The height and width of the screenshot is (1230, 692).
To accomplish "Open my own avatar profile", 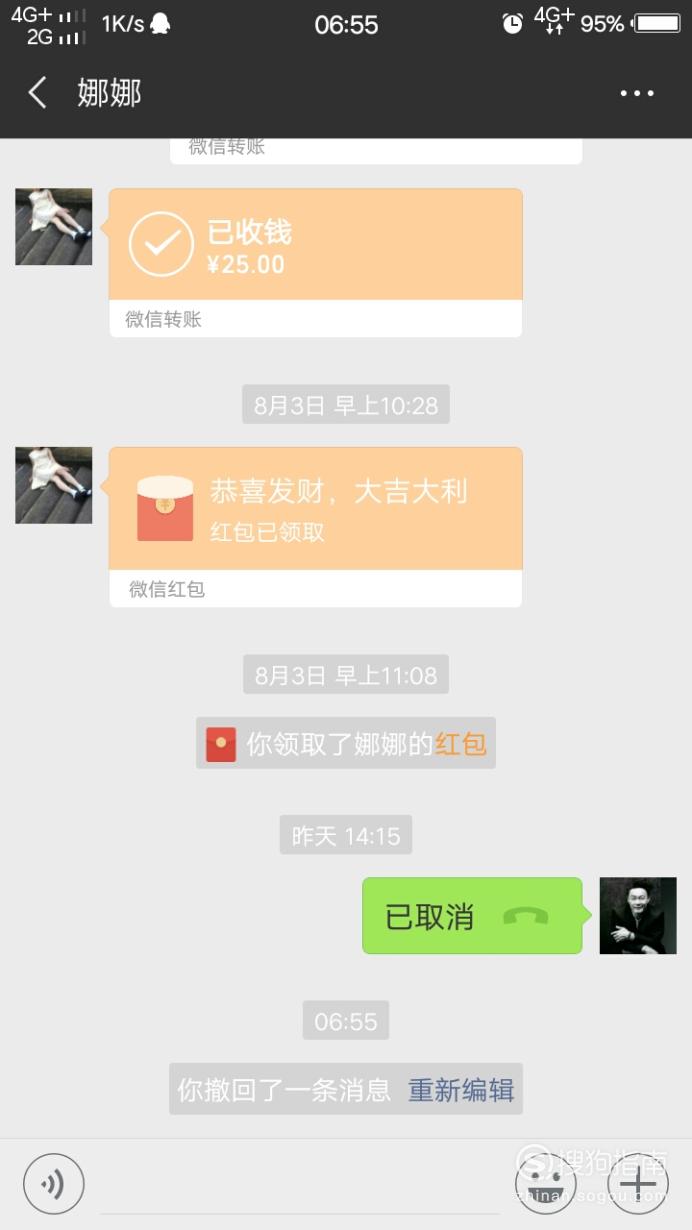I will pyautogui.click(x=638, y=916).
